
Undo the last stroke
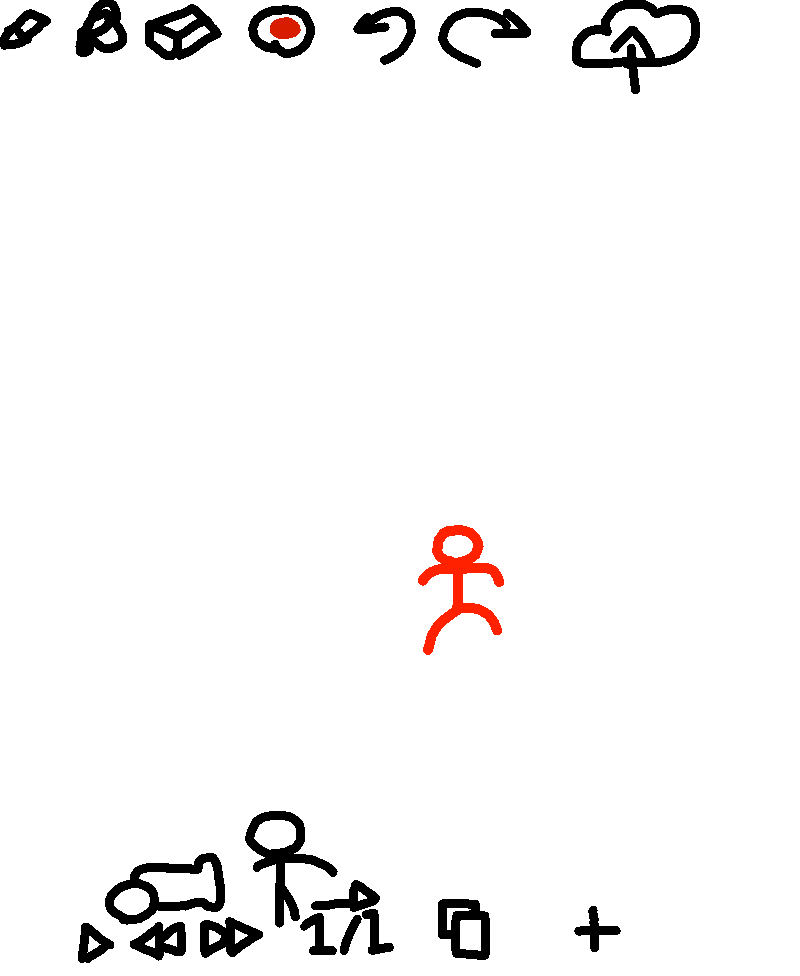[x=385, y=35]
